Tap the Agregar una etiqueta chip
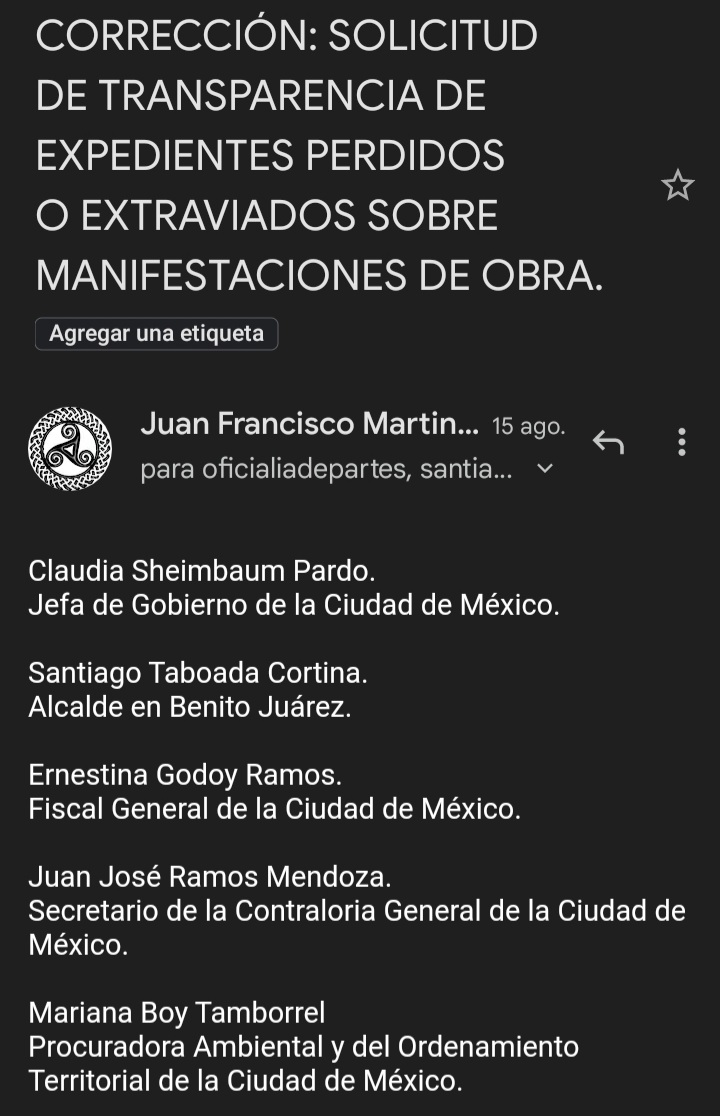720x1116 pixels. (x=156, y=334)
